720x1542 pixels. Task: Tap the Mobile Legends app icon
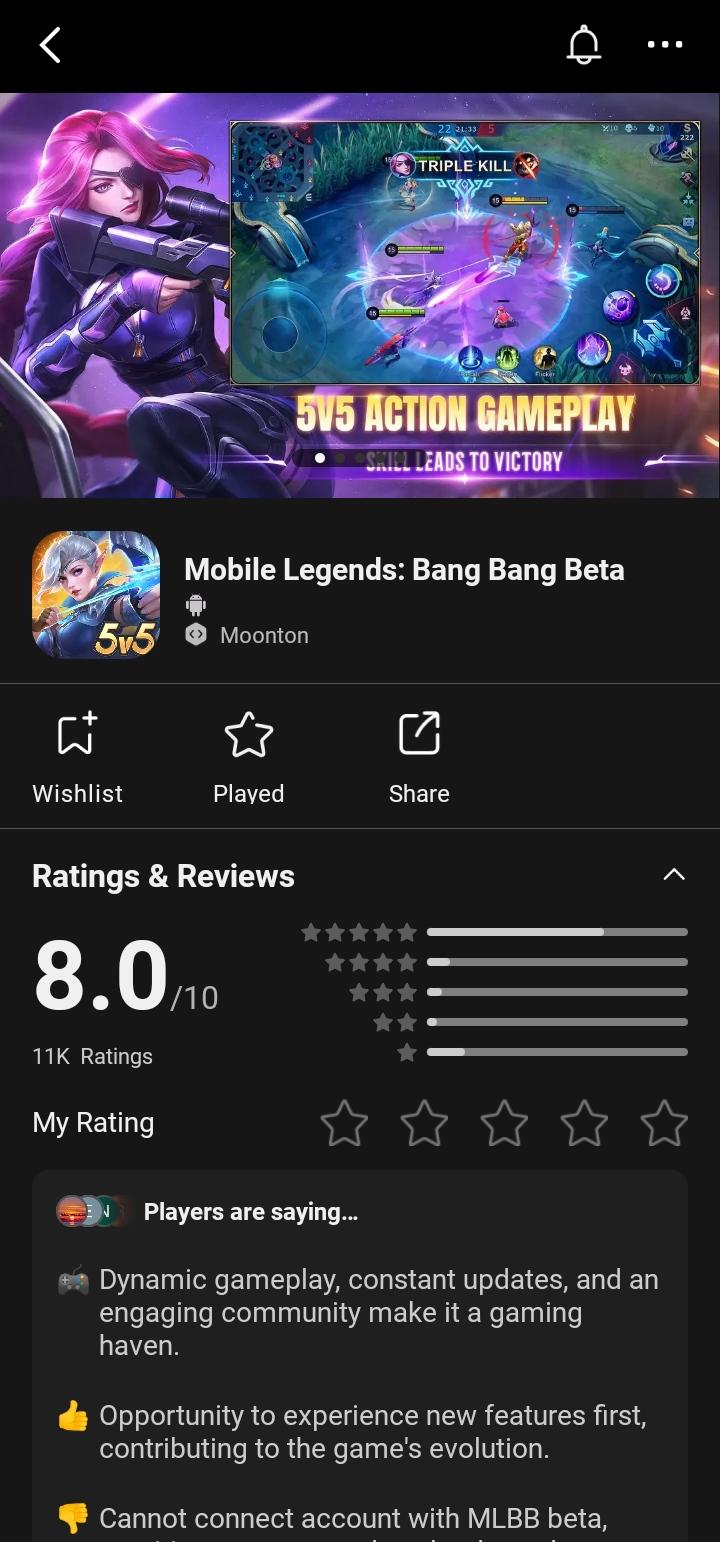point(95,594)
